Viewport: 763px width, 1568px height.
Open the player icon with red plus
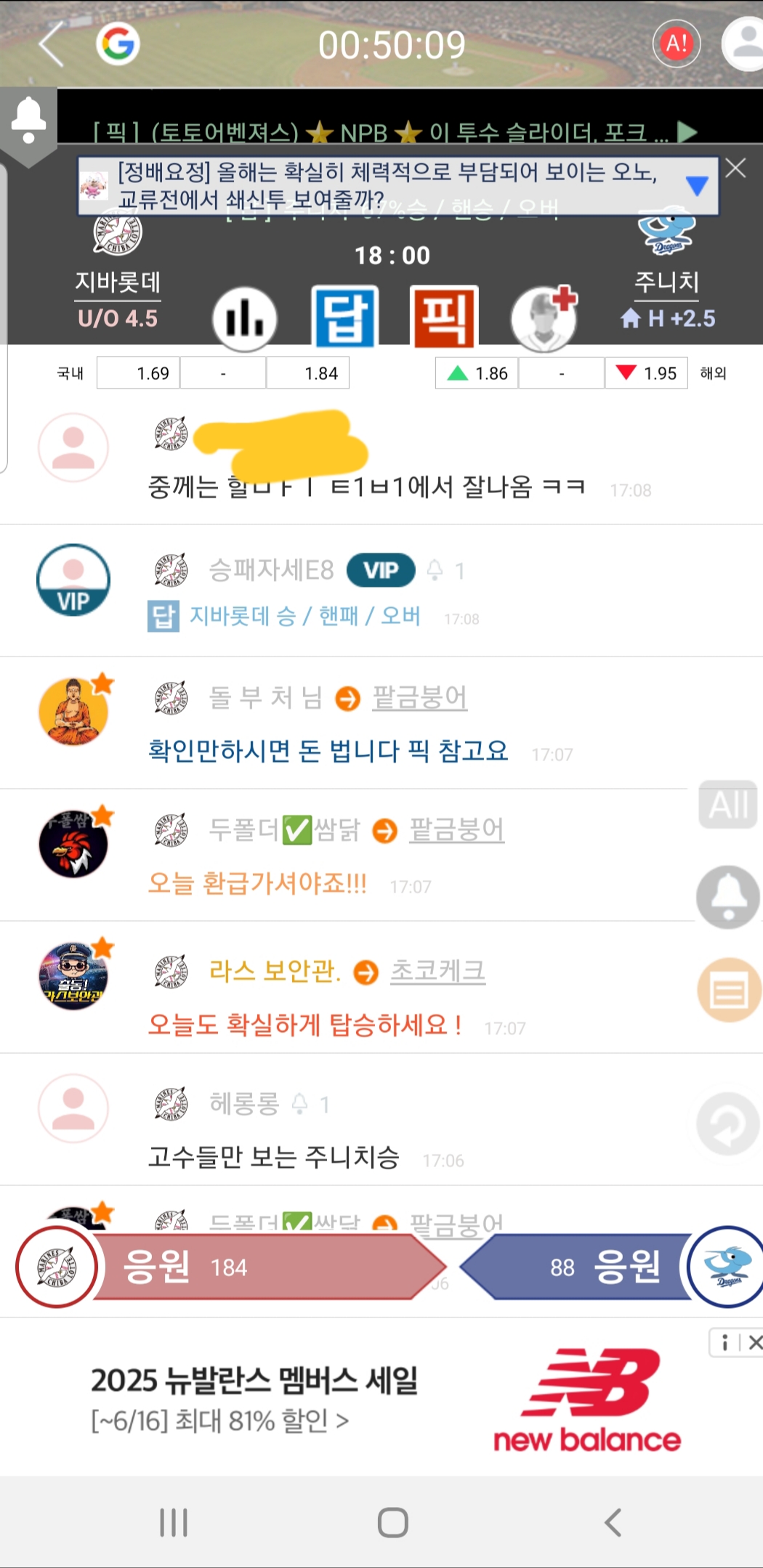544,318
